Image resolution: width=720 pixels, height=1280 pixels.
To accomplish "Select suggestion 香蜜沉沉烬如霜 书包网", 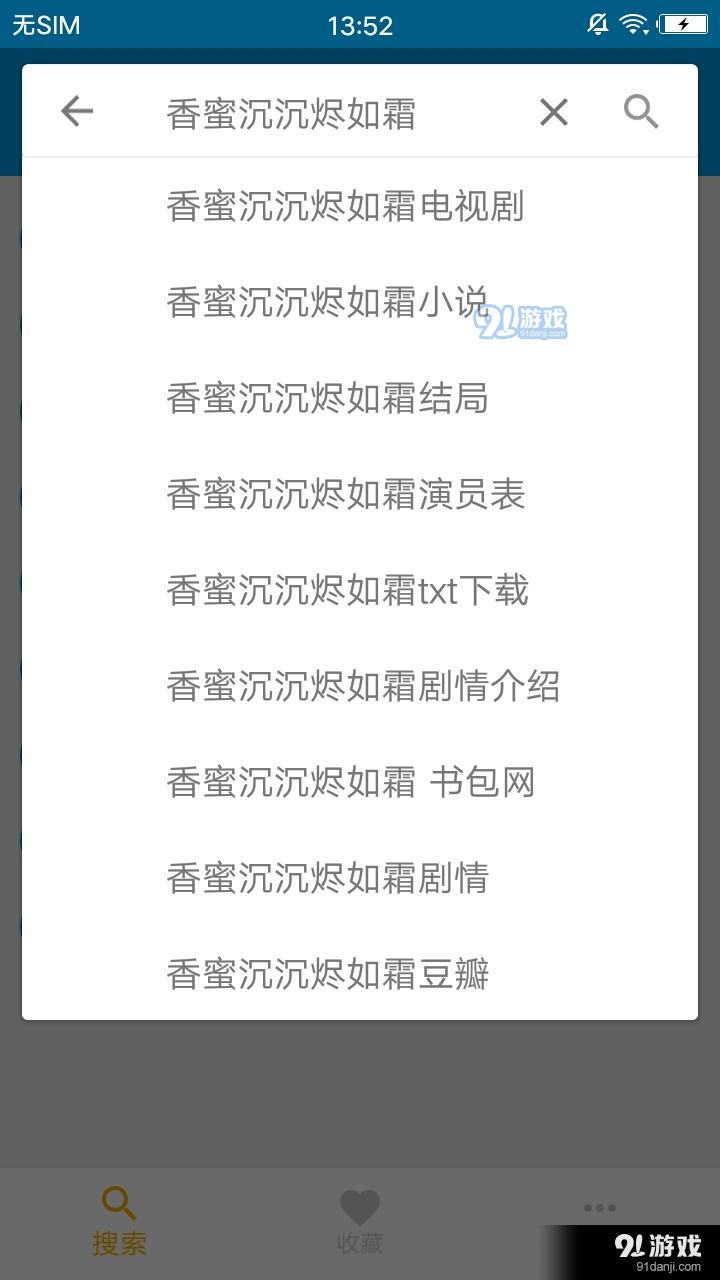I will click(360, 782).
